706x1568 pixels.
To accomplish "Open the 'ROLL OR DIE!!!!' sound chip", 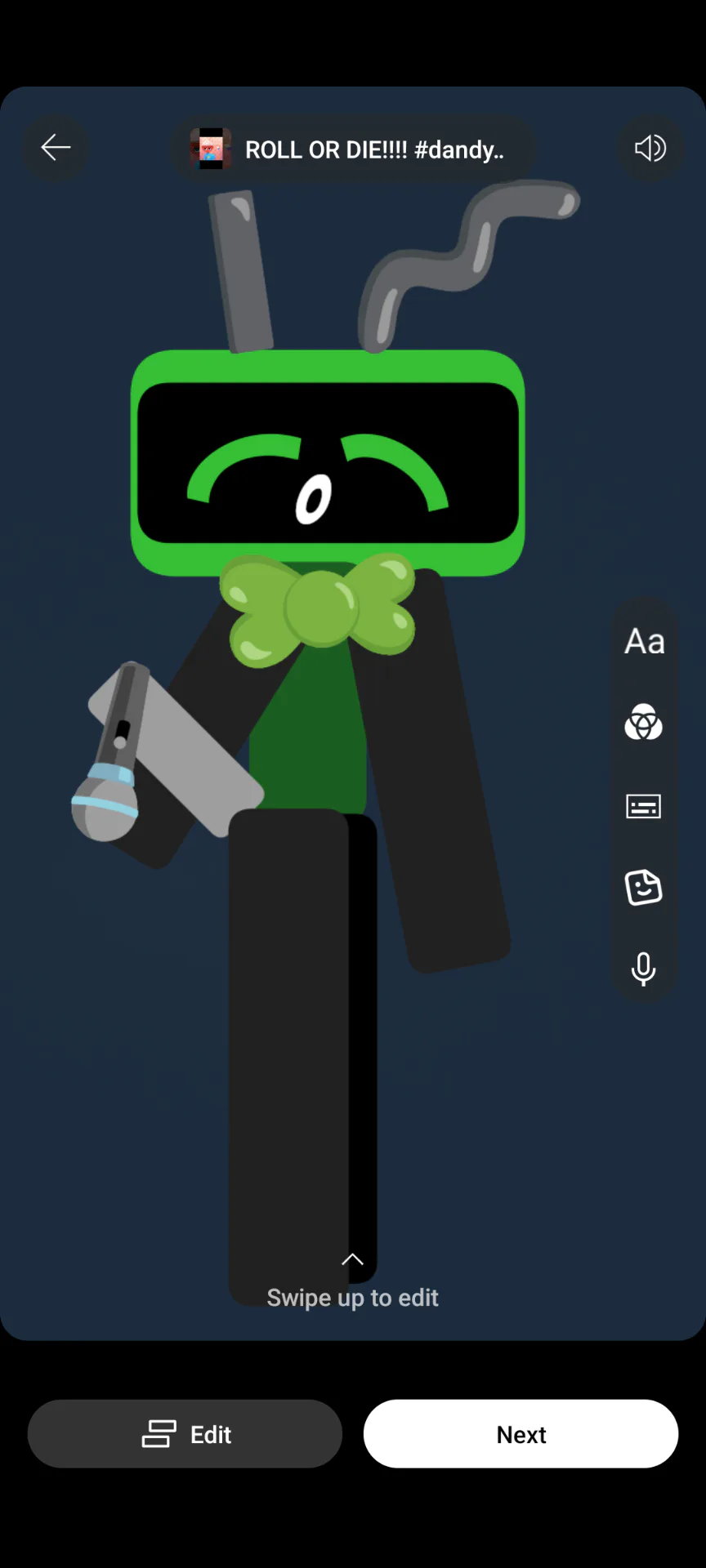I will point(353,149).
